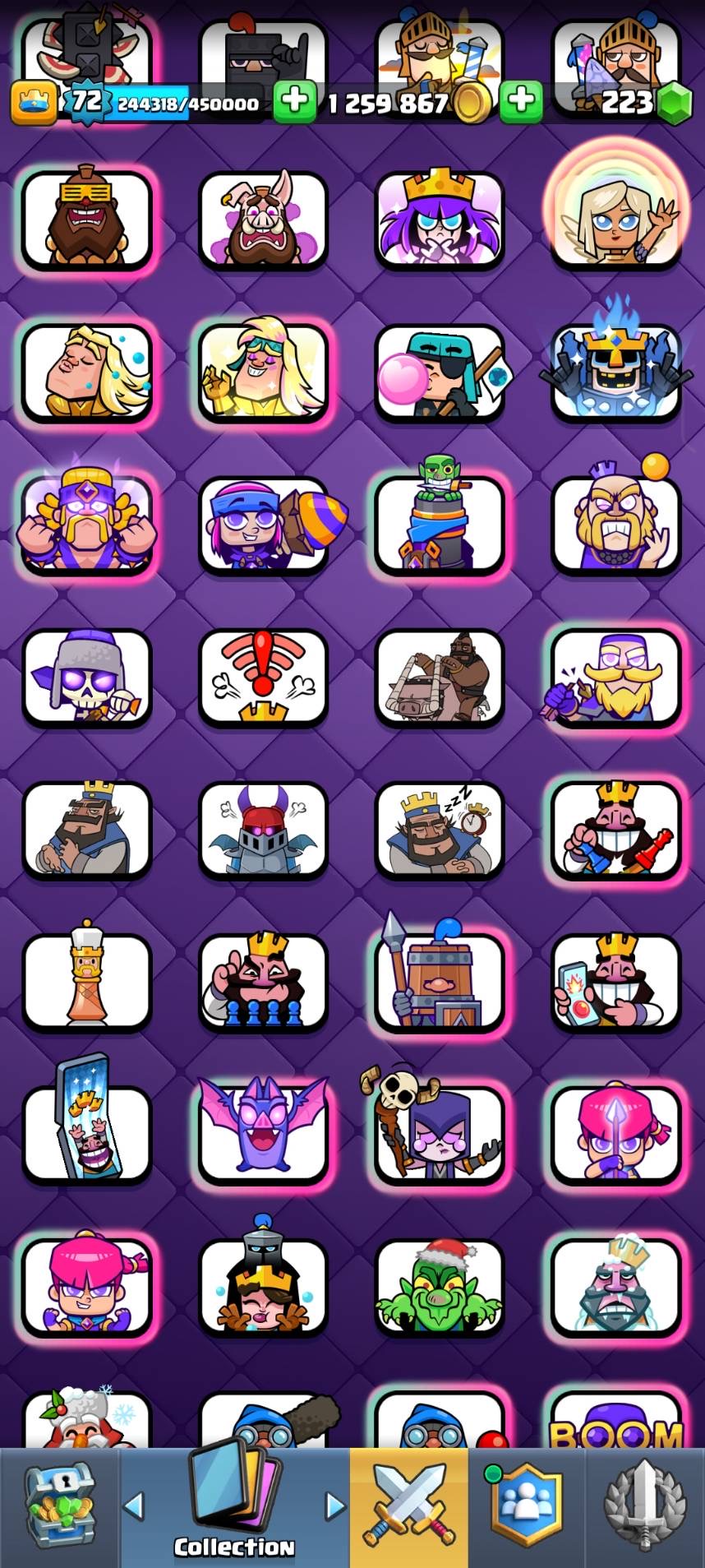
Task: Pick the sleeping king with alarm clock emote
Action: pyautogui.click(x=440, y=830)
